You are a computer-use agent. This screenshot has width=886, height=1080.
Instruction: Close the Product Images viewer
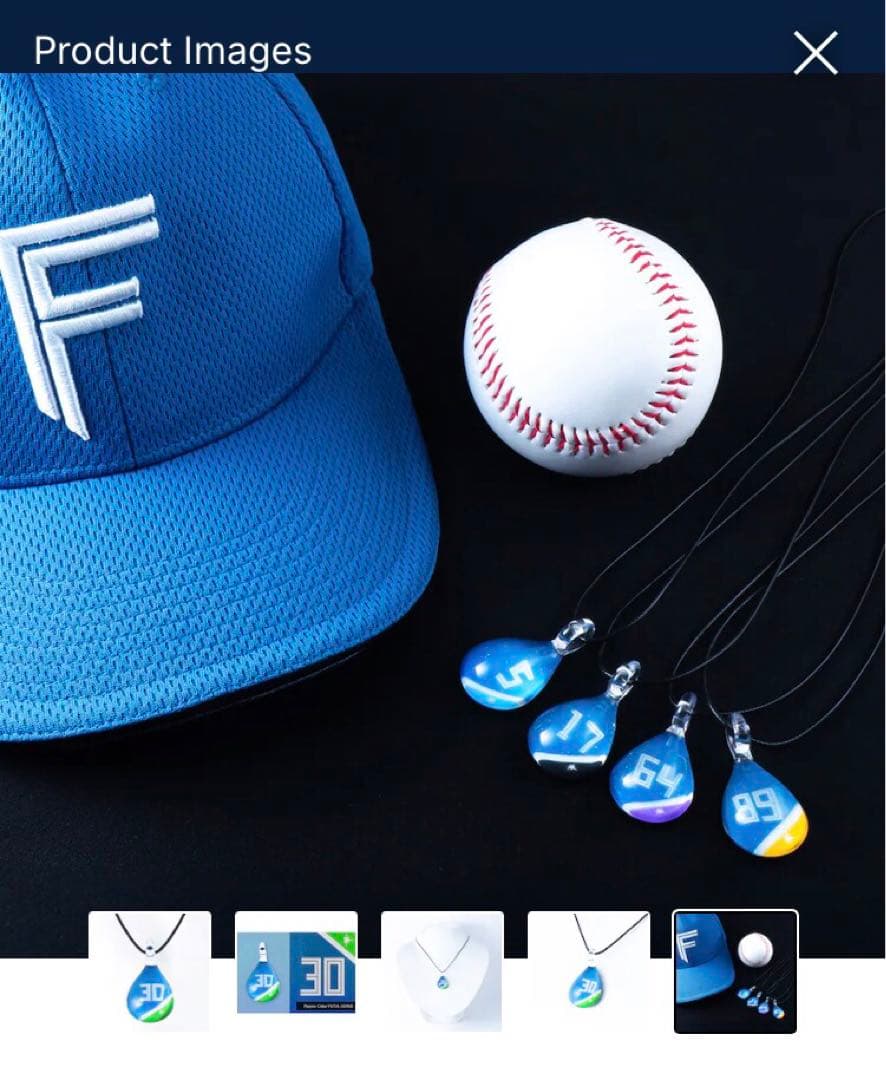point(815,52)
